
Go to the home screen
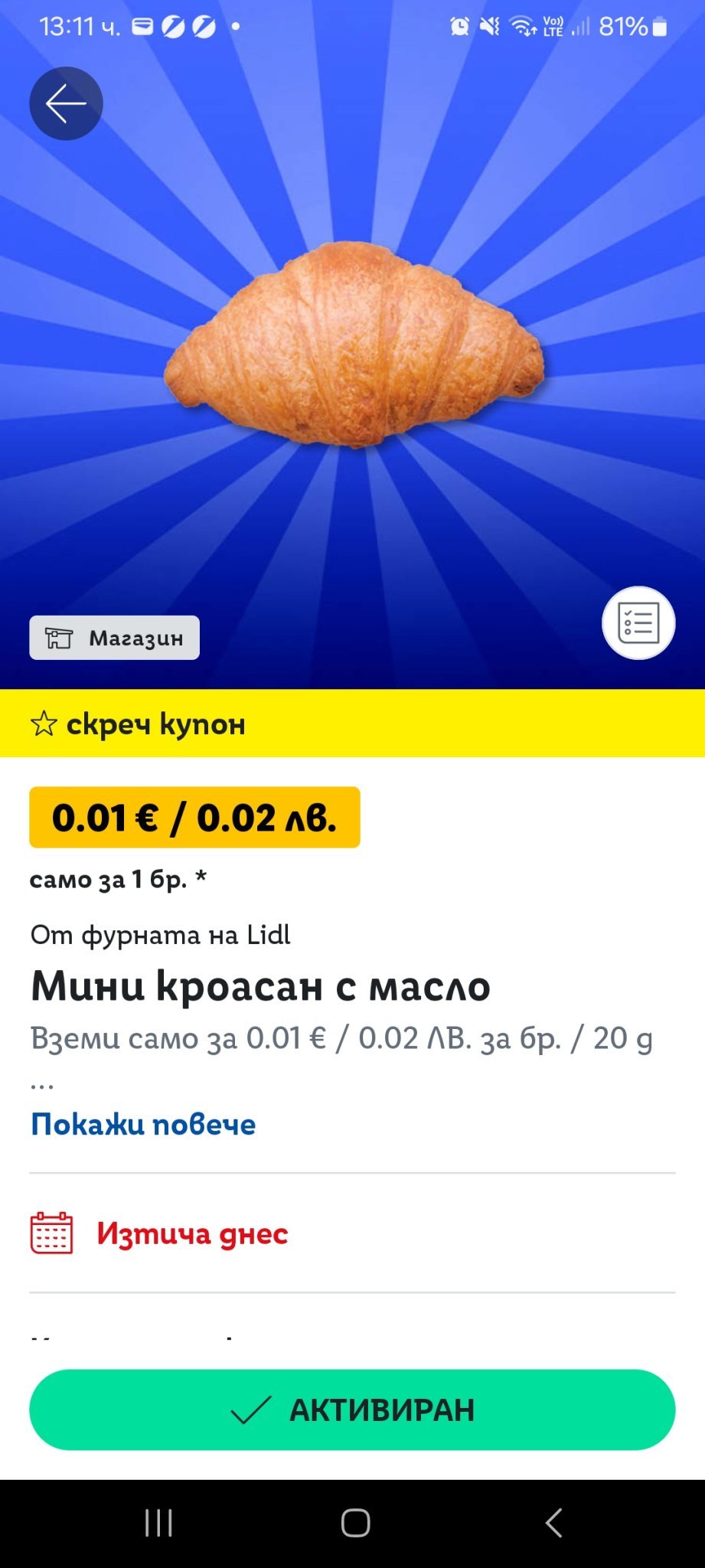(355, 1523)
